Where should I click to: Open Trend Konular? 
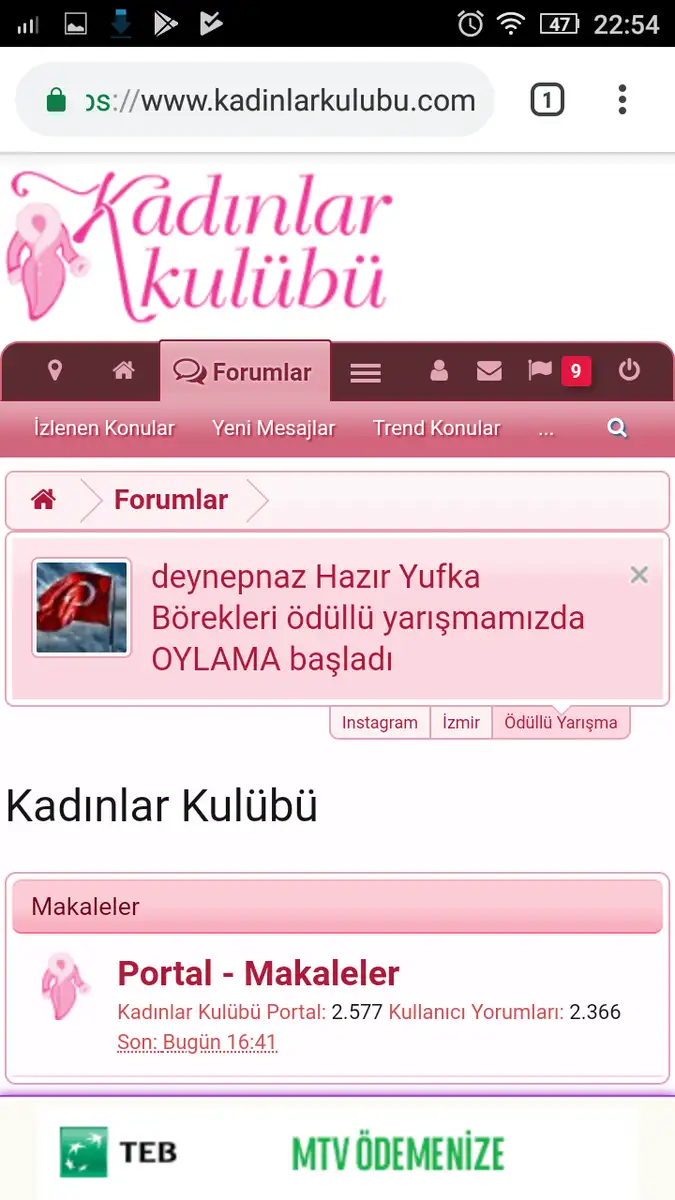pyautogui.click(x=436, y=429)
